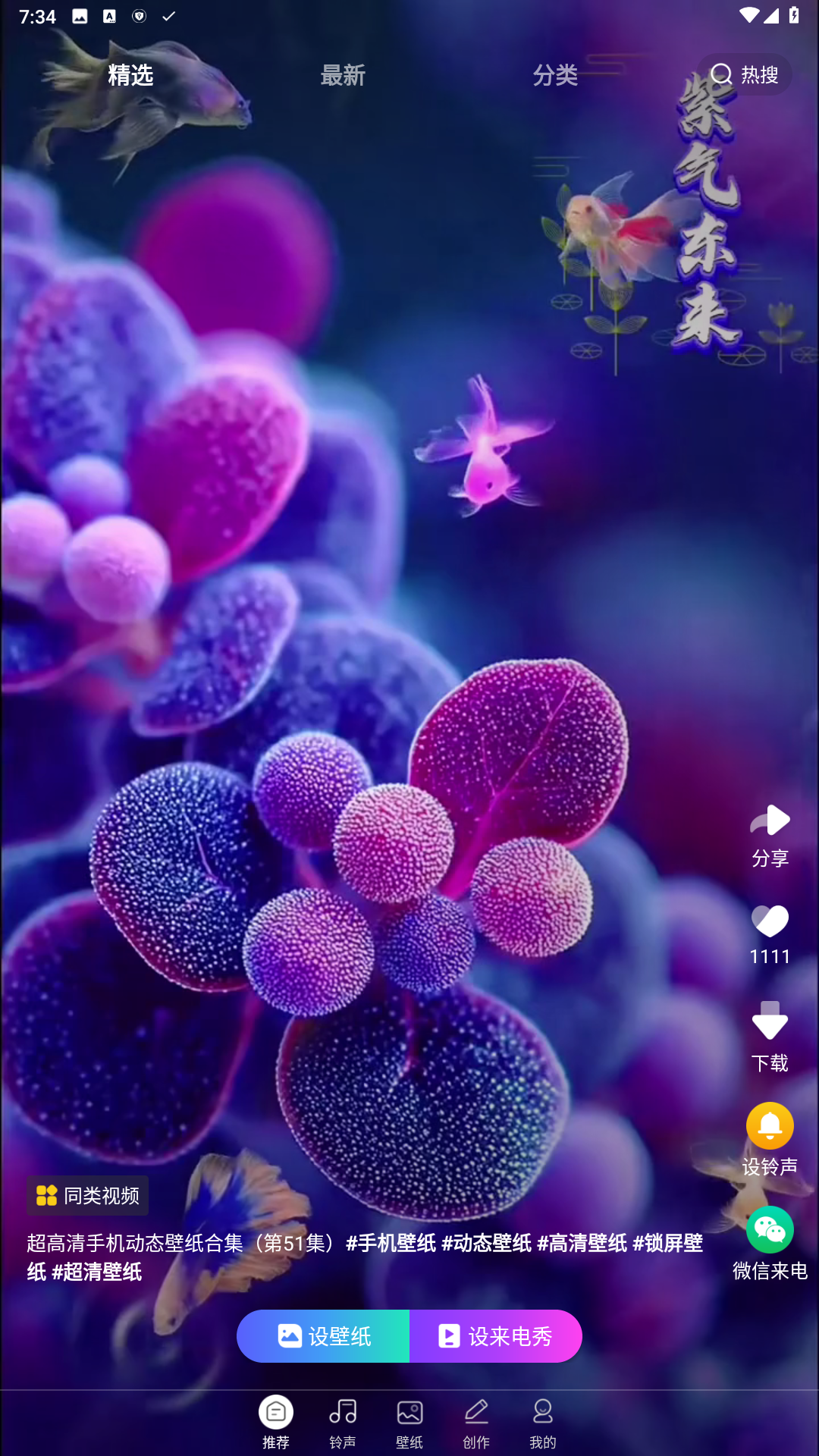Open the #手机壁纸 hashtag
Viewport: 819px width, 1456px height.
coord(391,1243)
